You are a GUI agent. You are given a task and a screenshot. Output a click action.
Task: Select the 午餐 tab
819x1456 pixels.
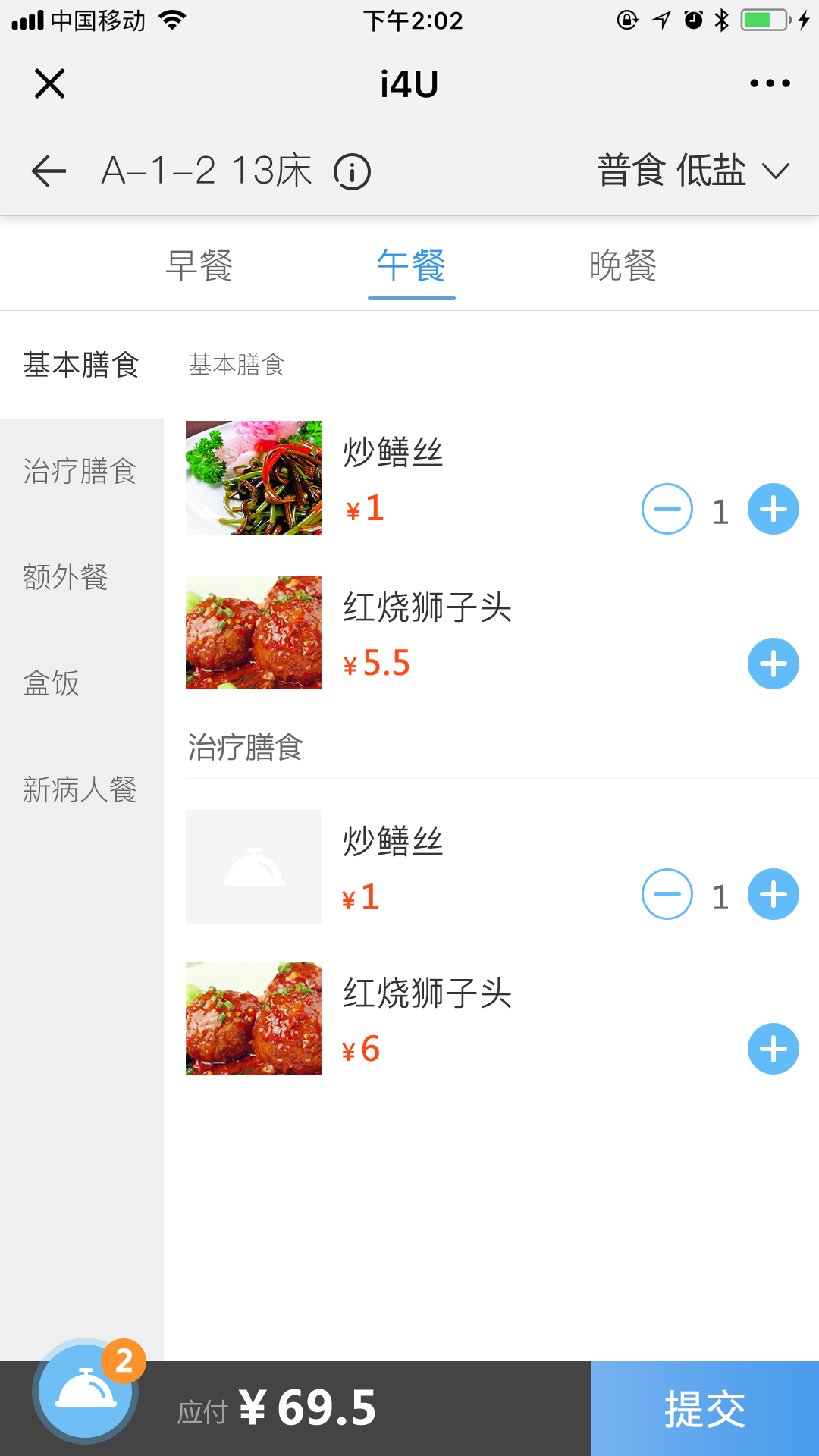tap(411, 265)
